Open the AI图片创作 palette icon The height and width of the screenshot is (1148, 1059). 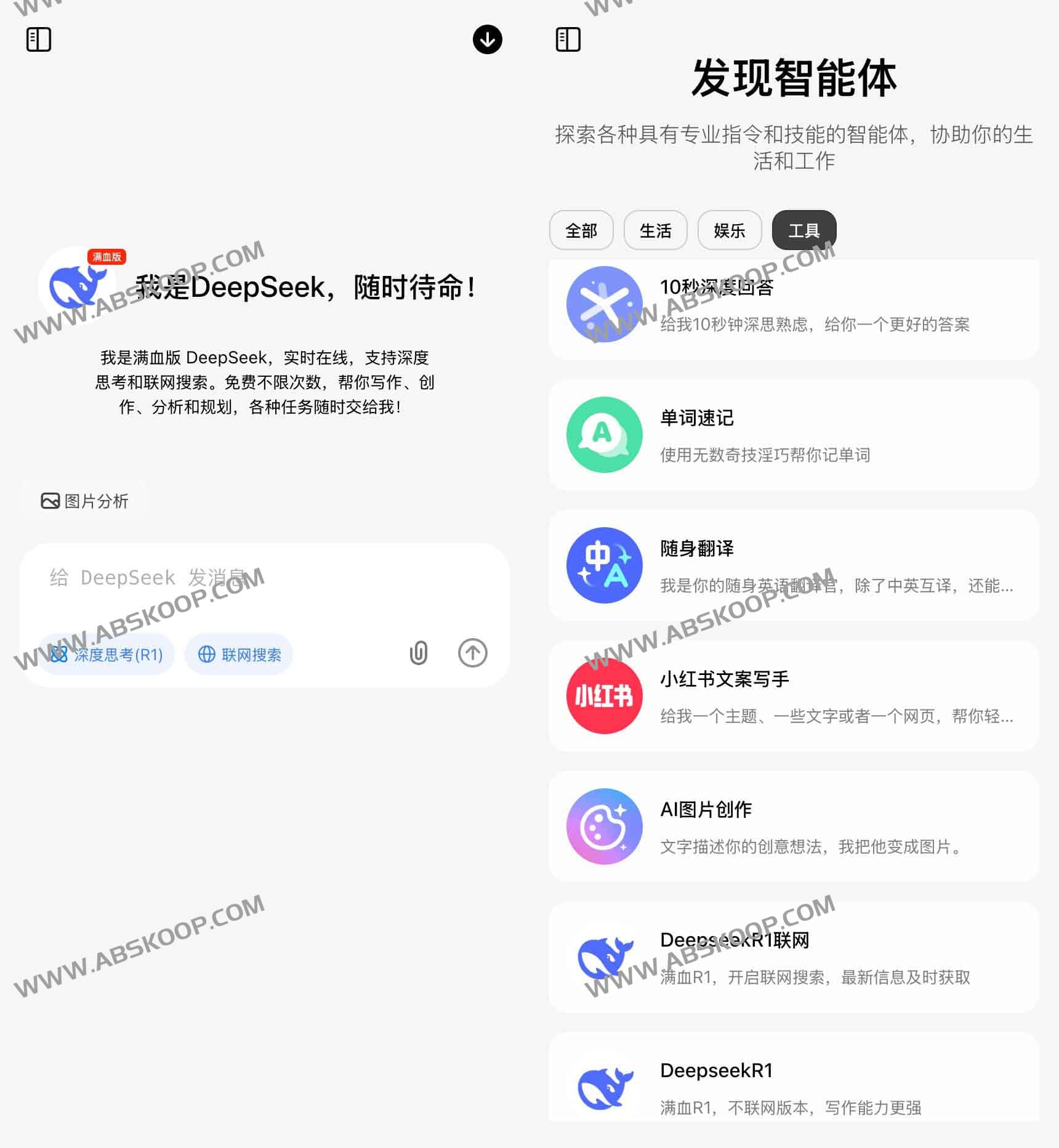(x=604, y=827)
